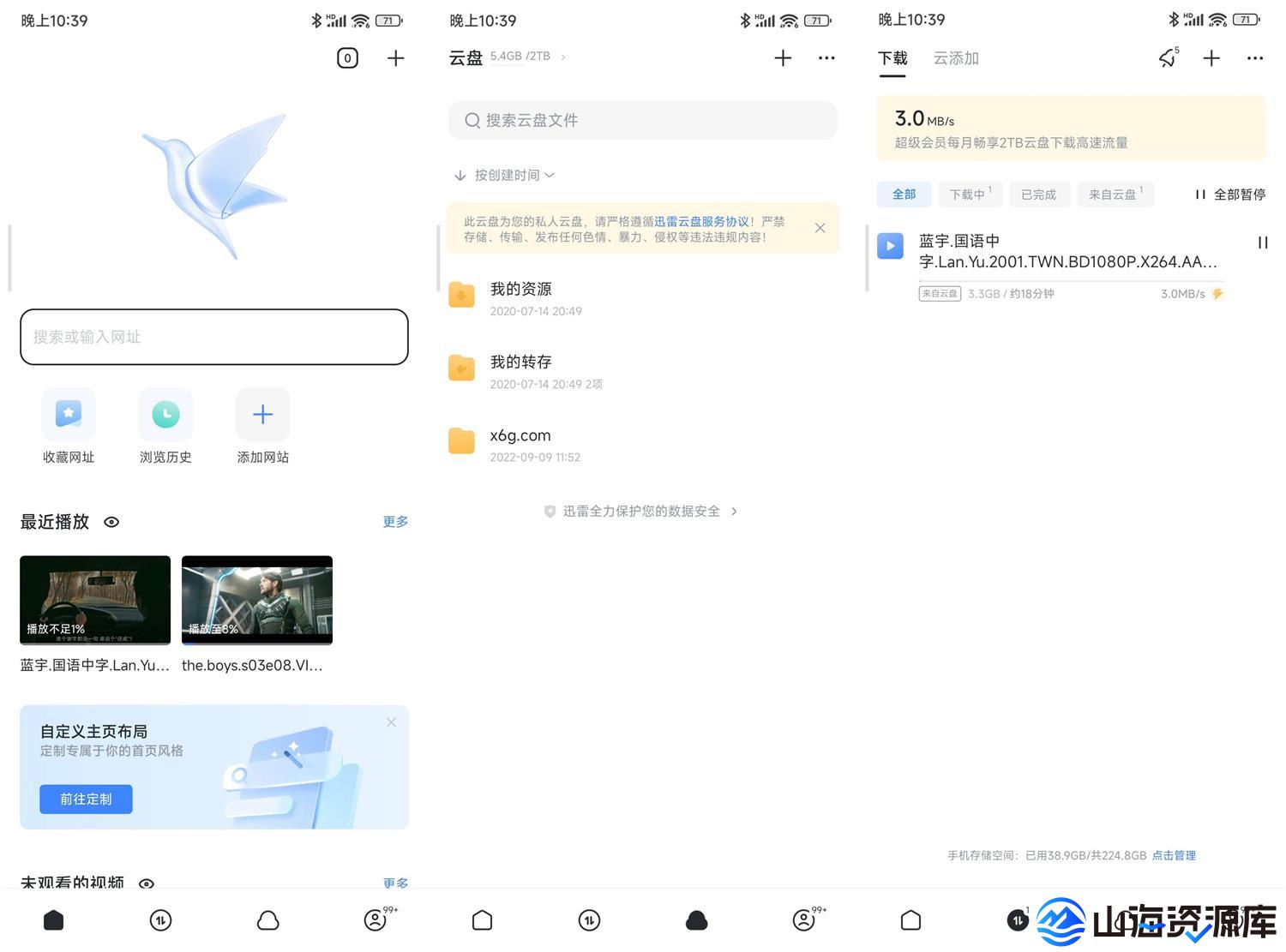Tap 添加网站 to add a site
Image resolution: width=1286 pixels, height=952 pixels.
(262, 415)
